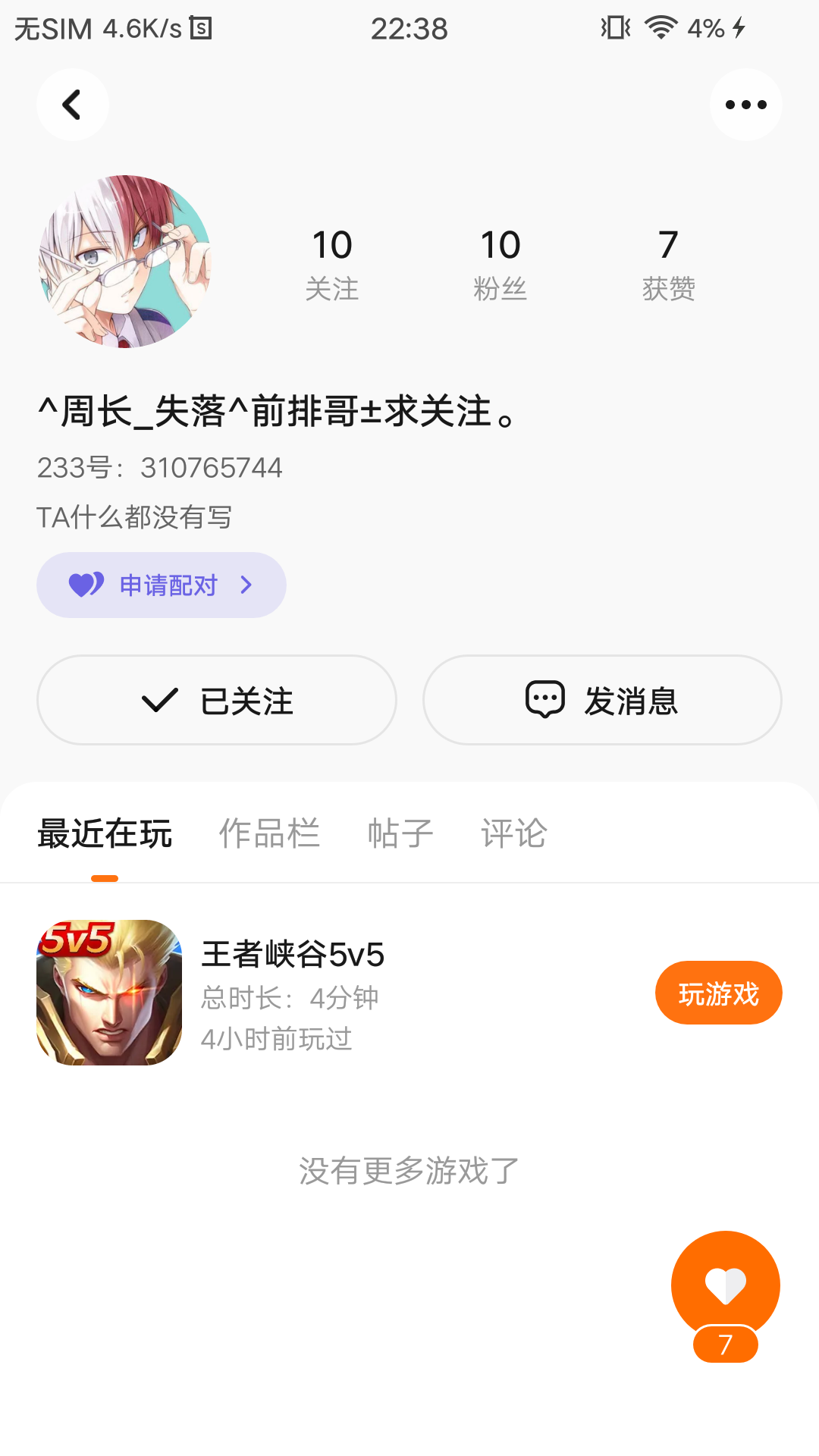
Task: Switch to the 评论 tab
Action: click(x=514, y=833)
